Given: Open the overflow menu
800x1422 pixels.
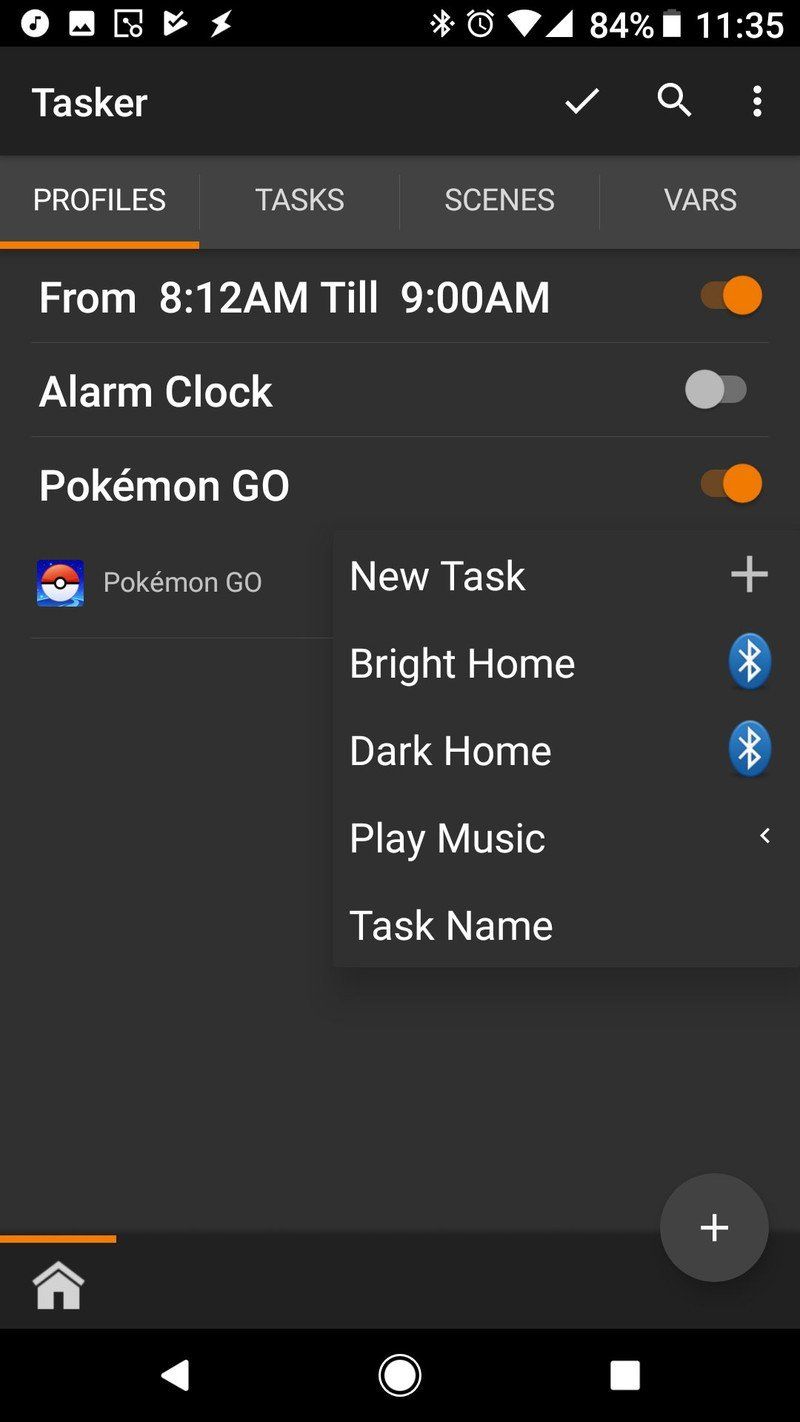Looking at the screenshot, I should point(757,101).
